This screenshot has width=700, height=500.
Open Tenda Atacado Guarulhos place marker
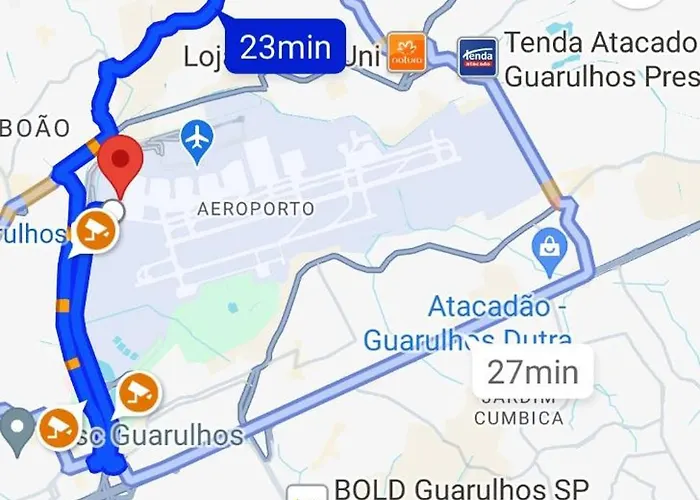(477, 57)
